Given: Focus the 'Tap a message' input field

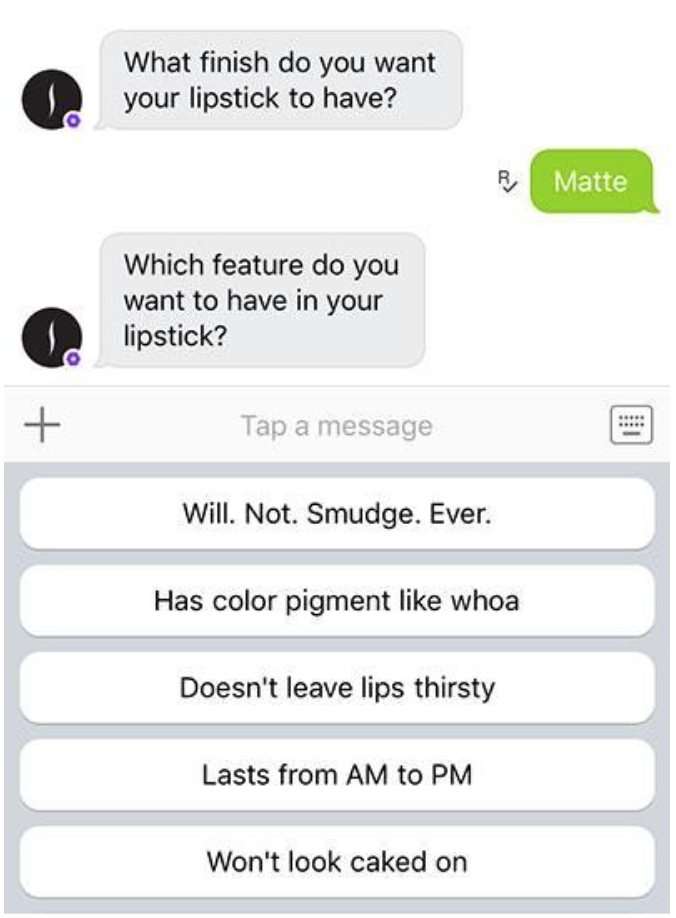Looking at the screenshot, I should click(336, 426).
